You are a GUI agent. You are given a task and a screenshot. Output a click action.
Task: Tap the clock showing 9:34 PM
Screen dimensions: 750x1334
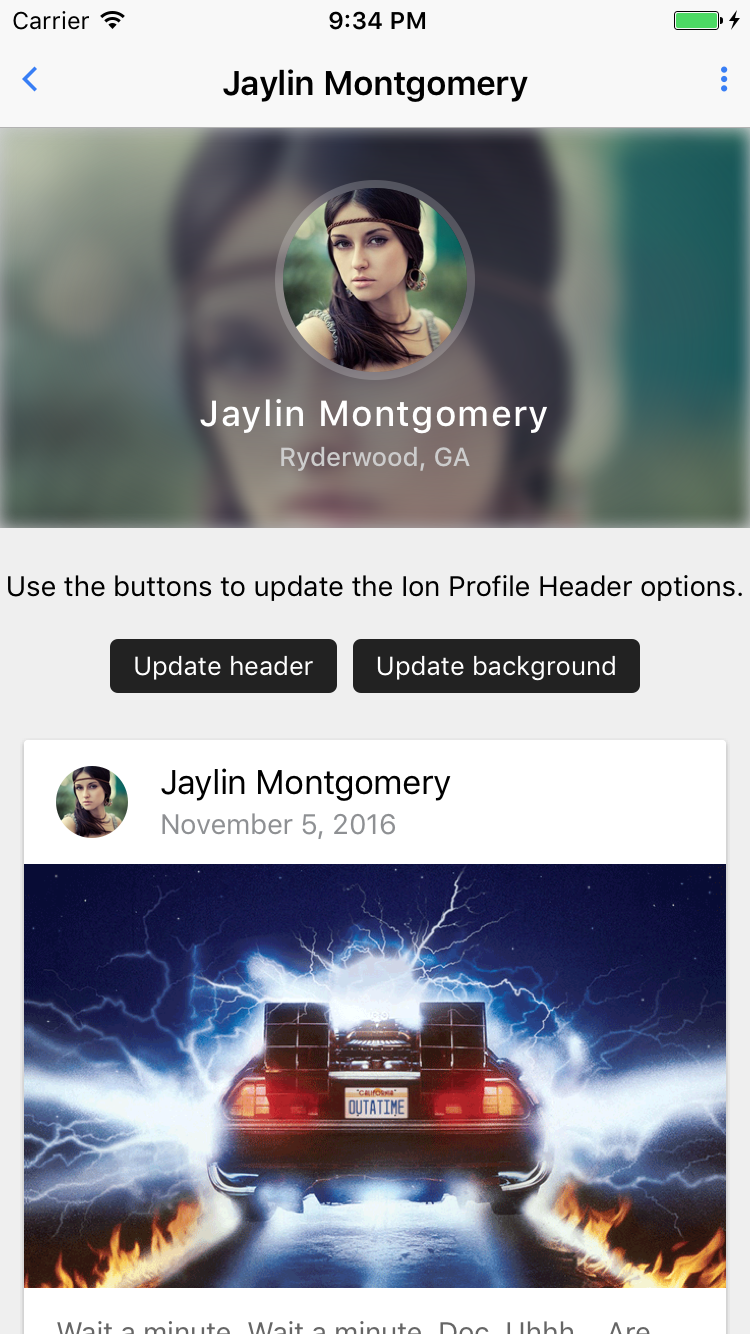tap(377, 19)
